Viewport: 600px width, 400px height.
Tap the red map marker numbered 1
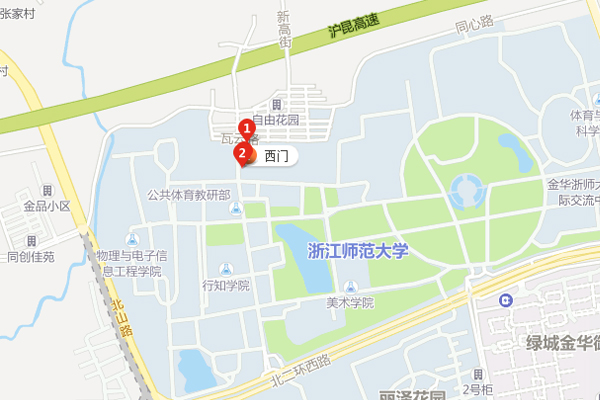point(246,129)
